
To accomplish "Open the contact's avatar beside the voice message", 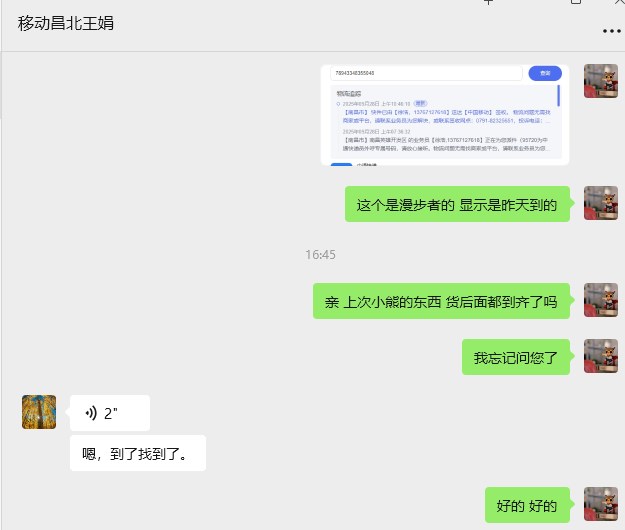I will (x=39, y=411).
